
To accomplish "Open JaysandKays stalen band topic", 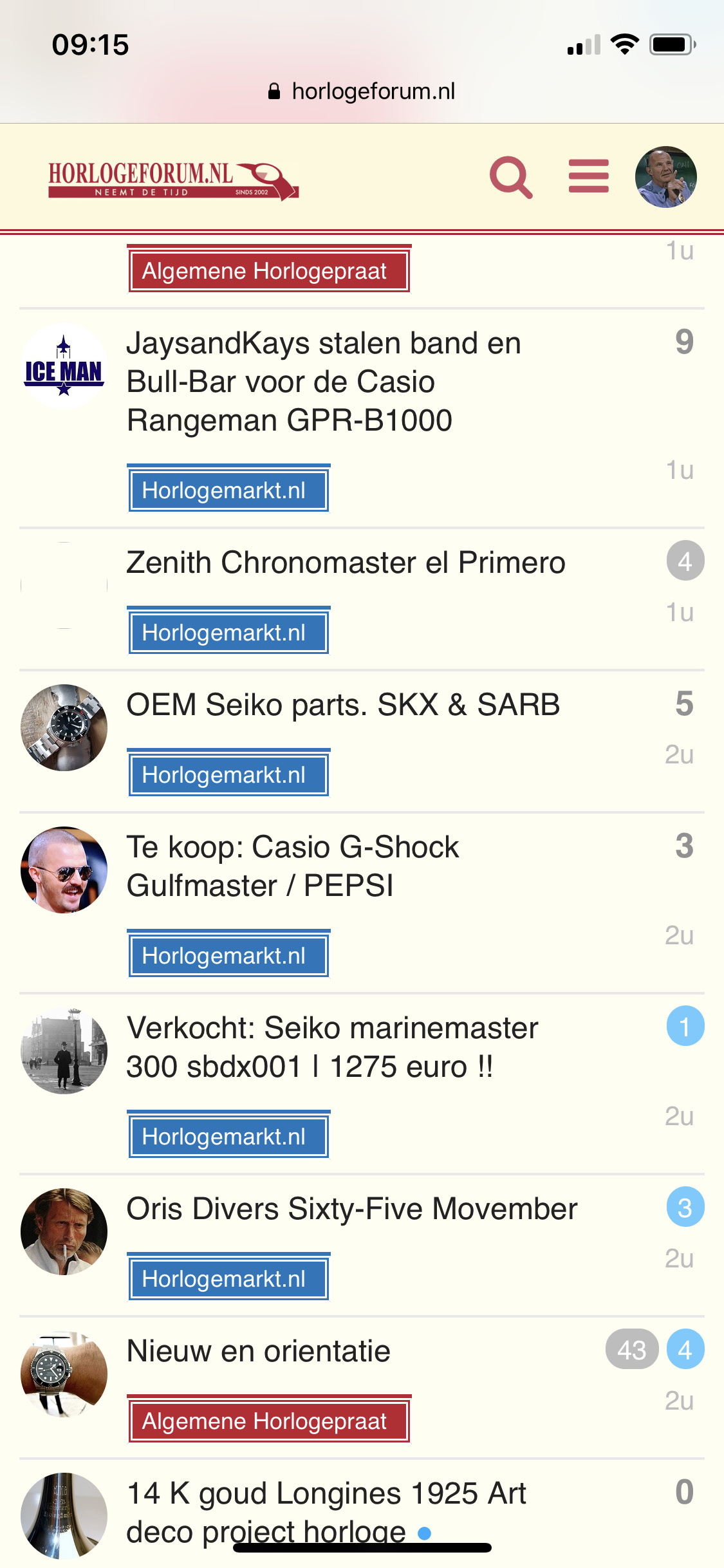I will click(x=324, y=382).
